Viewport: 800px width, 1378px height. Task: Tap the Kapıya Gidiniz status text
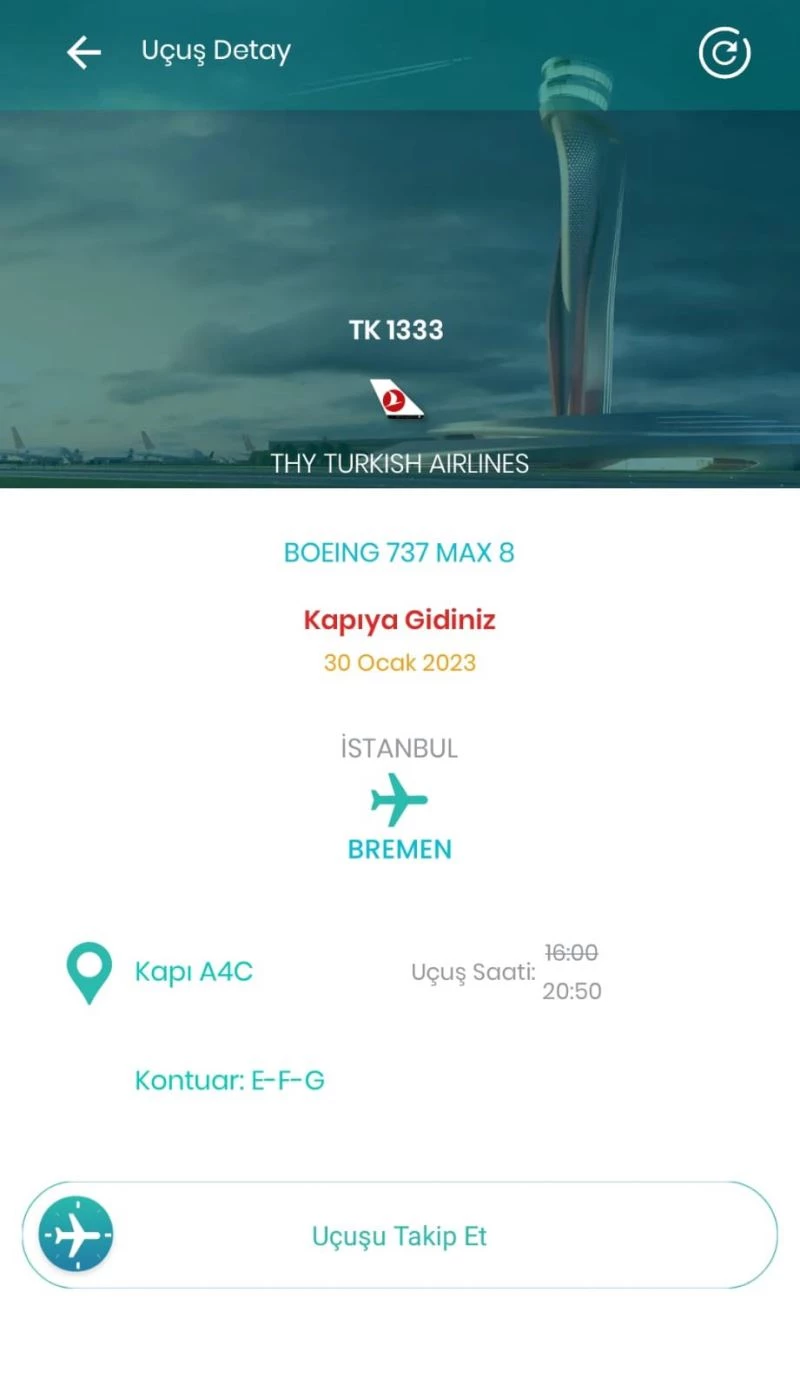pyautogui.click(x=399, y=620)
